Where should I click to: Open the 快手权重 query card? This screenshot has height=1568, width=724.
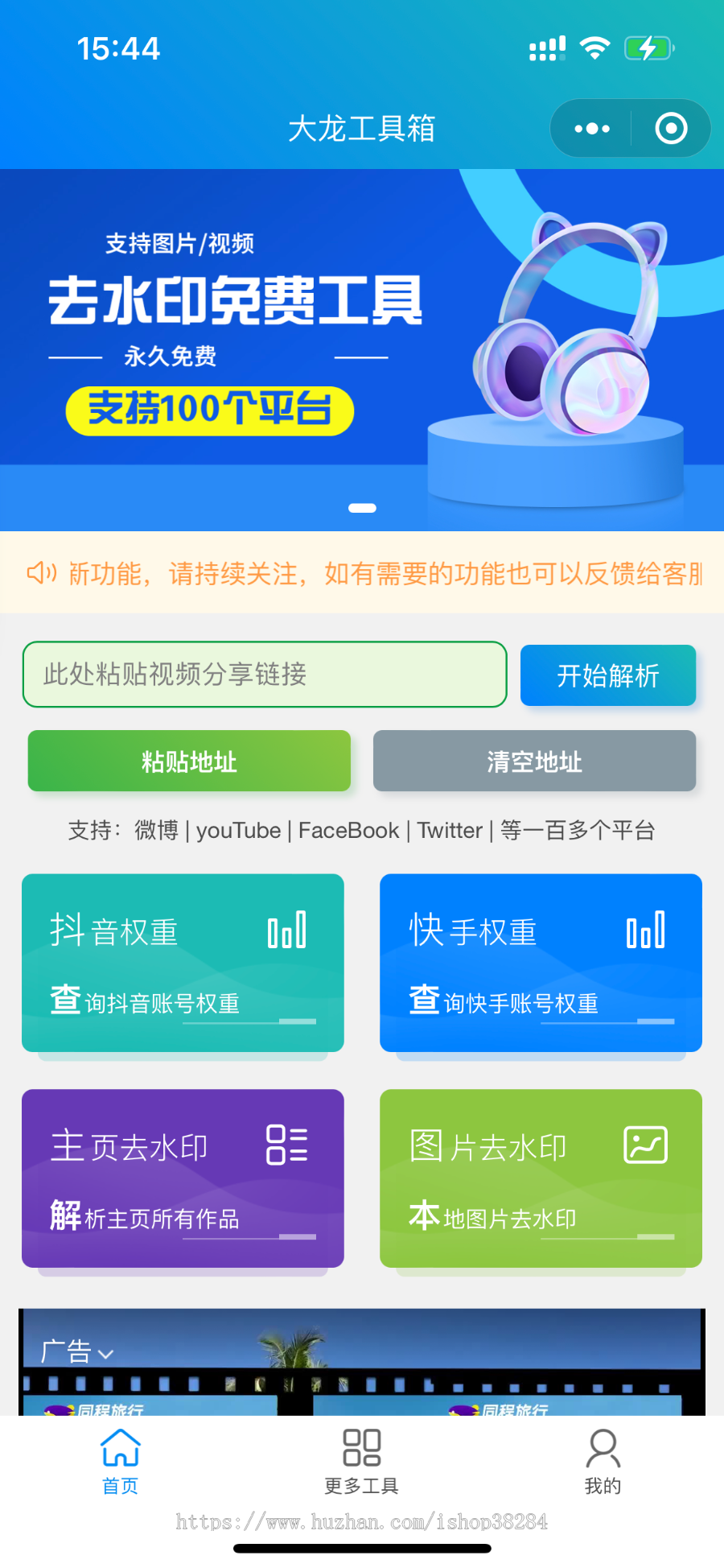click(x=541, y=963)
